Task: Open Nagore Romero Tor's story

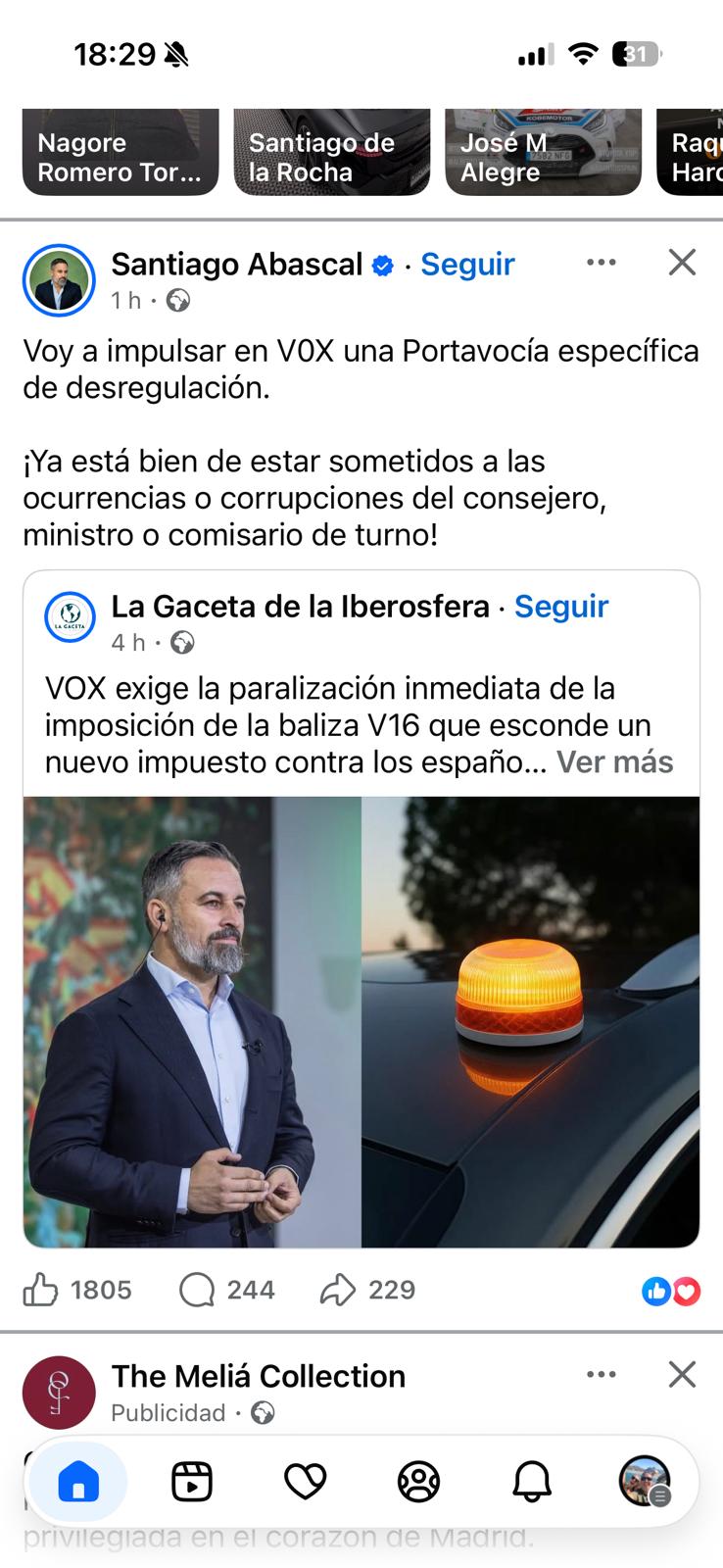Action: coord(120,153)
